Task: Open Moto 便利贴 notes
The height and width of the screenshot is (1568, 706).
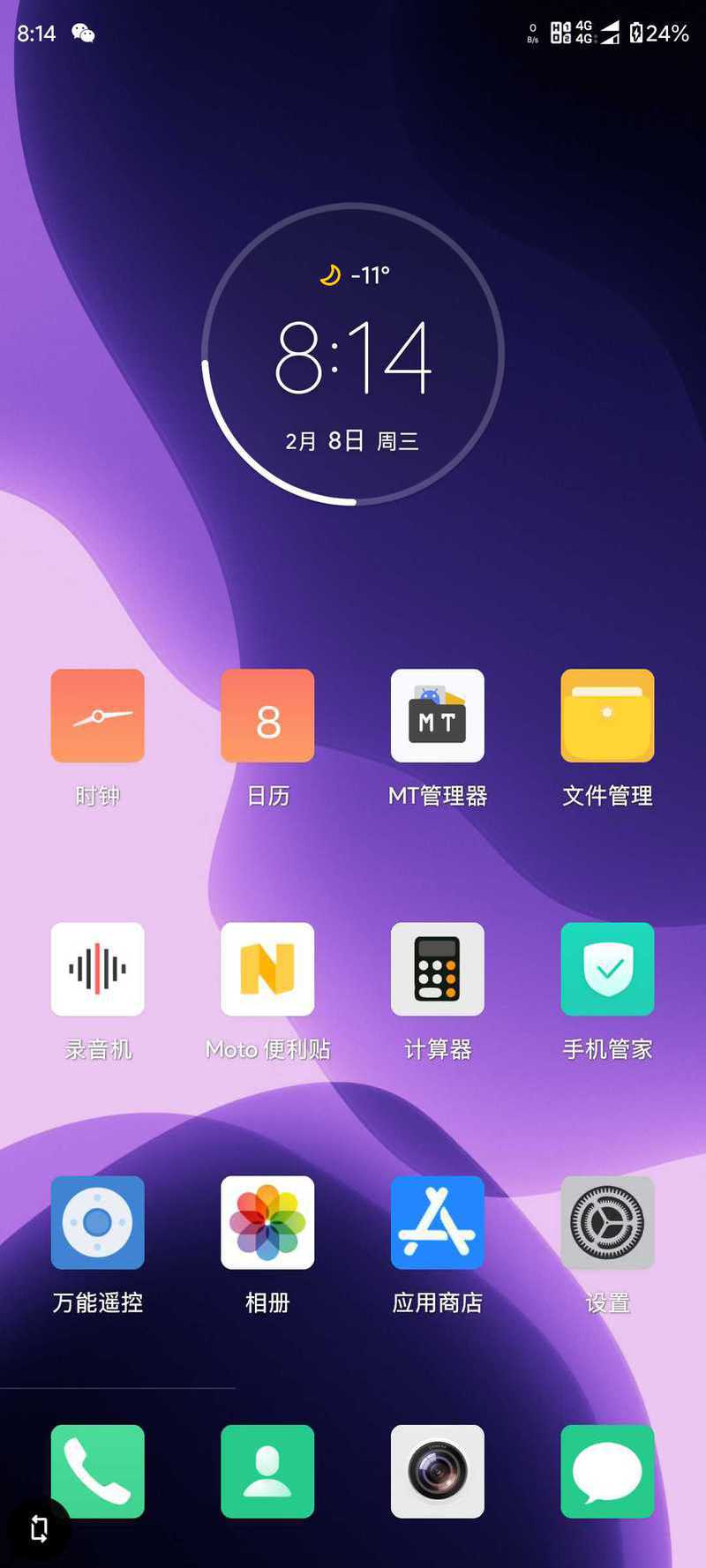Action: point(267,969)
